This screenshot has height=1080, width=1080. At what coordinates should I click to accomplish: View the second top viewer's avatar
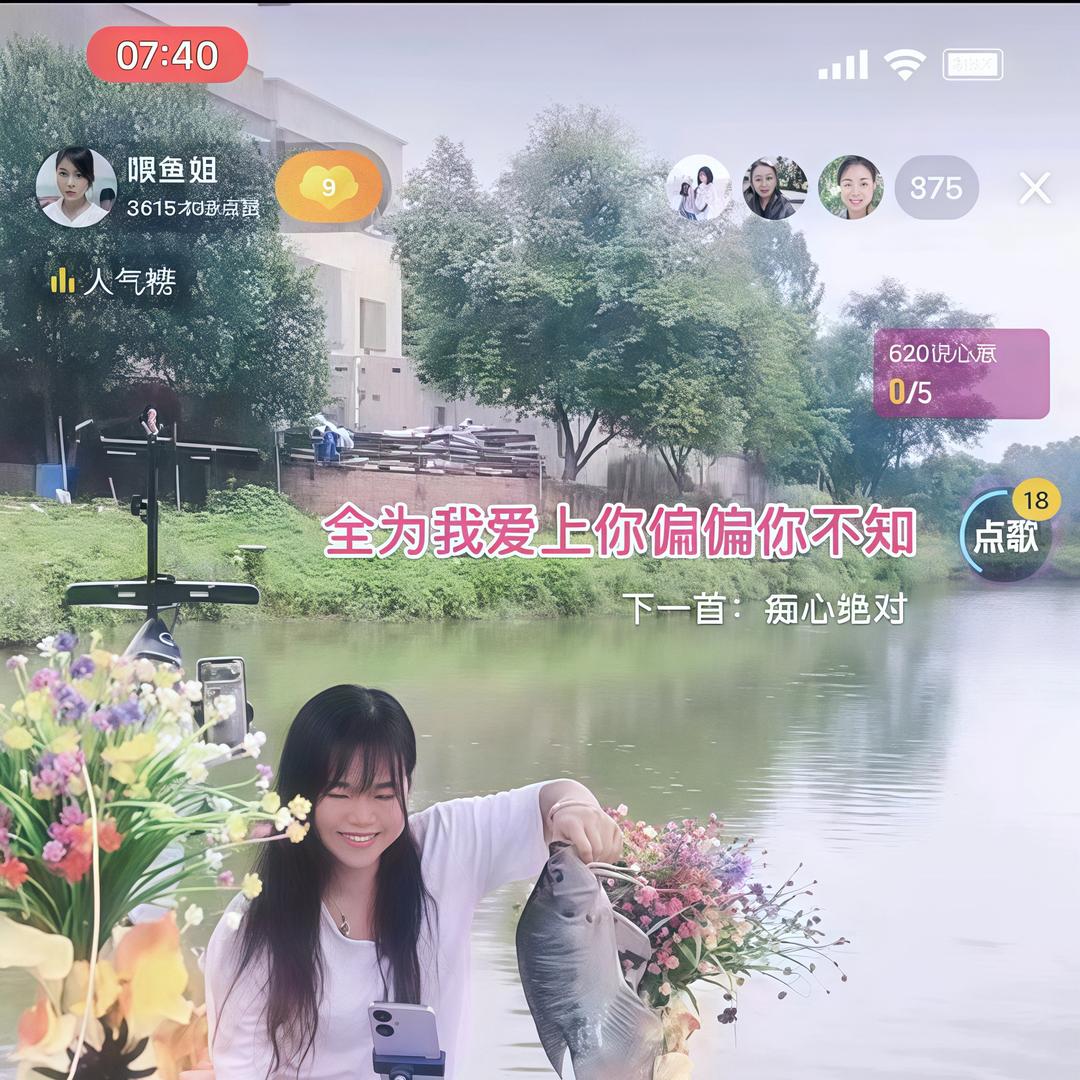[x=775, y=187]
